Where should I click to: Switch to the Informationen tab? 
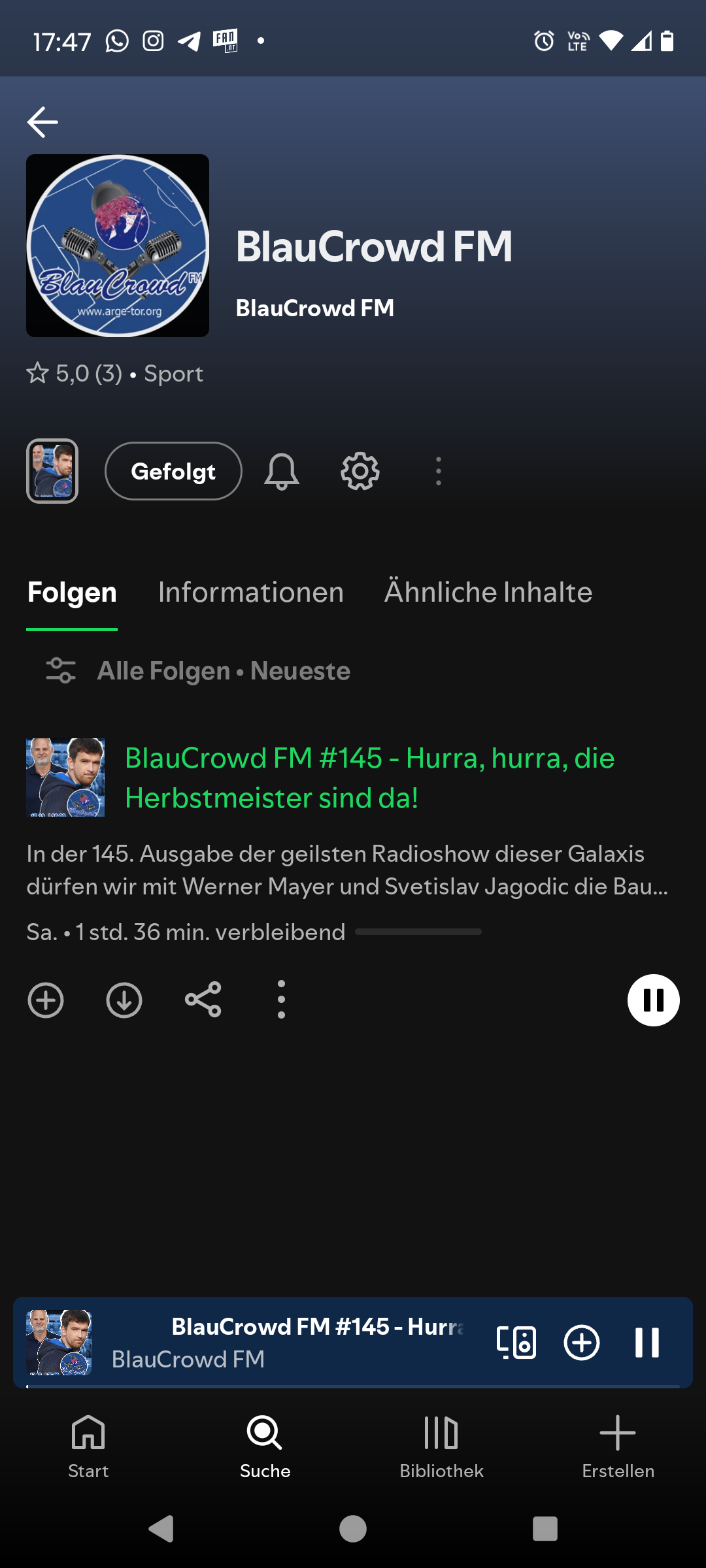[251, 593]
